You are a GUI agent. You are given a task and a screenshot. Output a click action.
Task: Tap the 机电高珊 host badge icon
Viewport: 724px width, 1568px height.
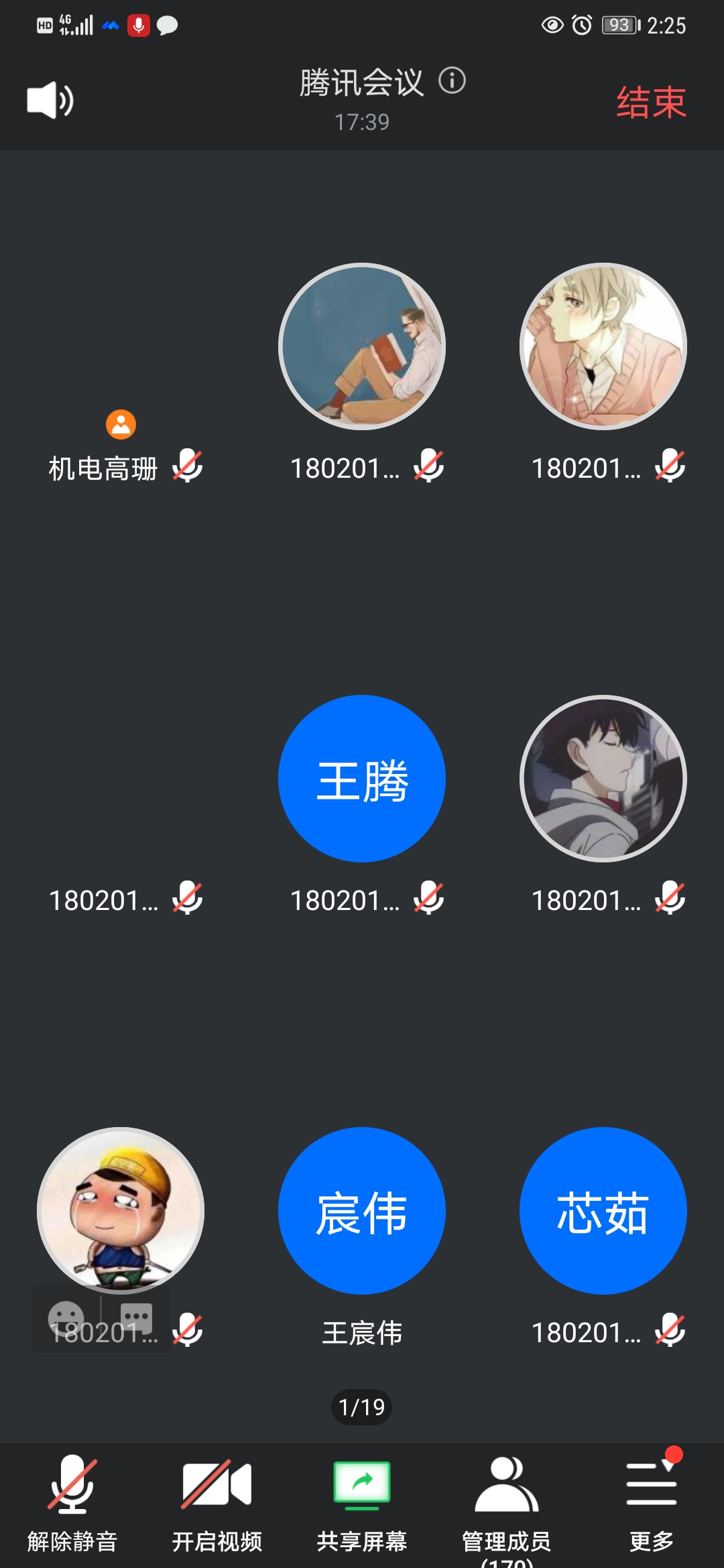[x=120, y=423]
